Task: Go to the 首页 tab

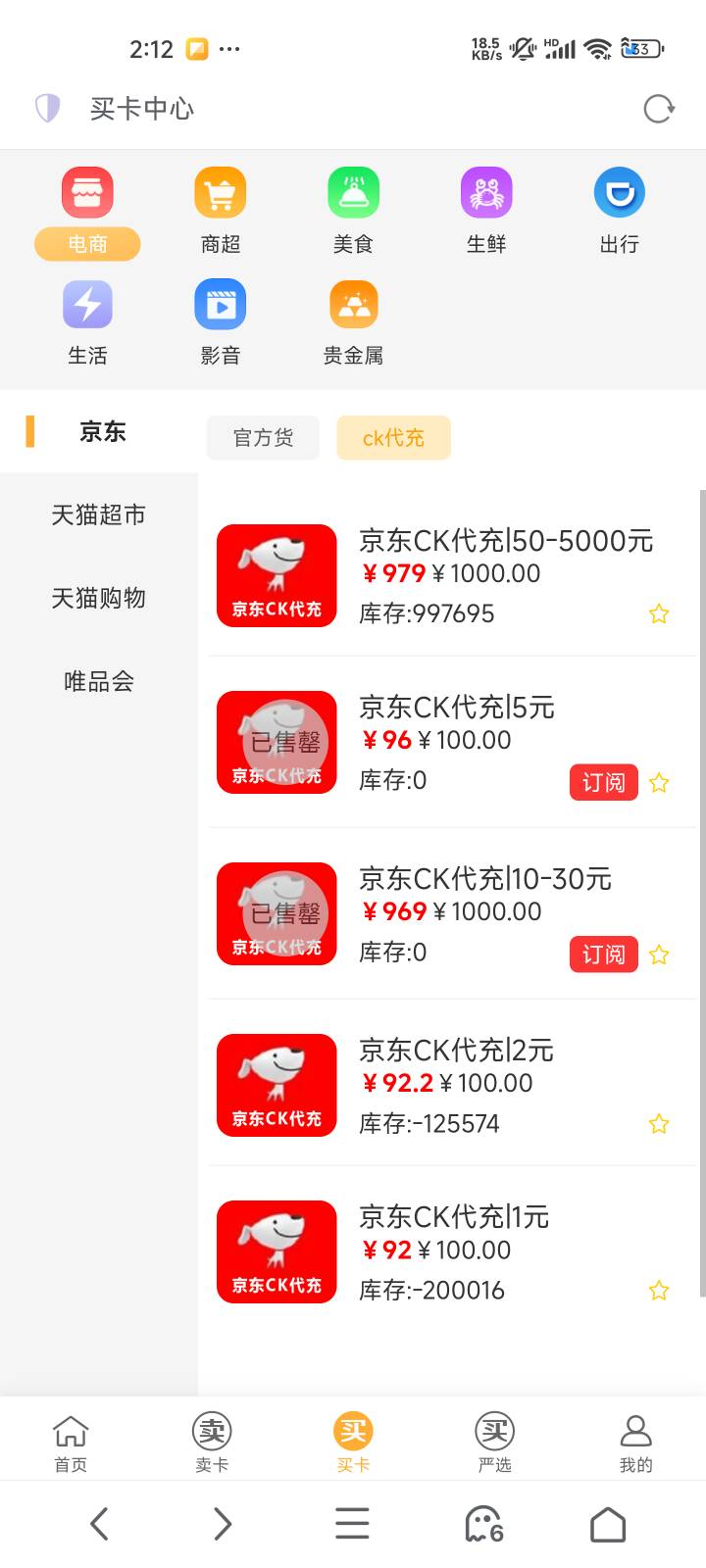Action: tap(71, 1444)
